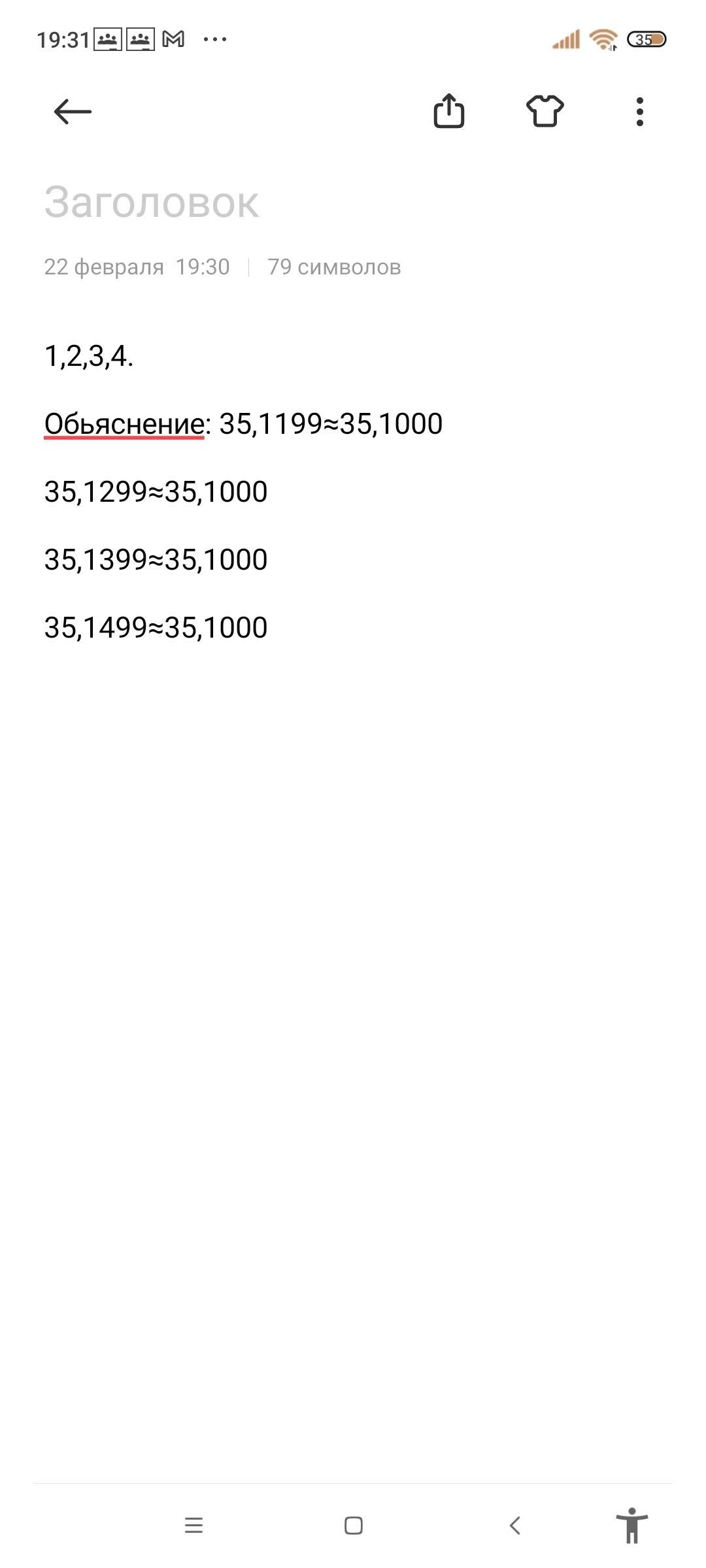Open the three-dot overflow menu
706x1568 pixels.
pos(639,112)
